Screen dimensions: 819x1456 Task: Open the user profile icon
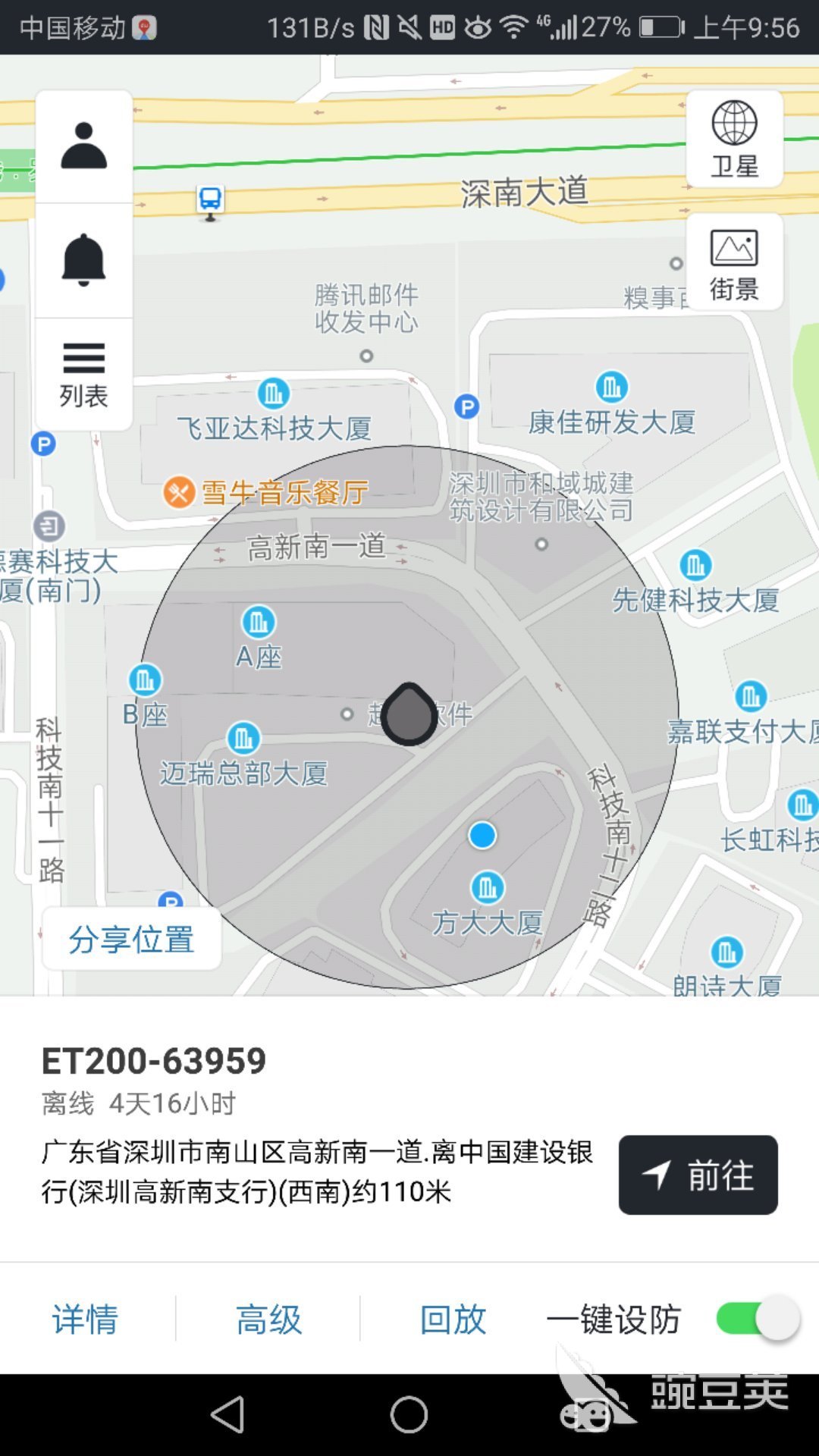(x=83, y=146)
